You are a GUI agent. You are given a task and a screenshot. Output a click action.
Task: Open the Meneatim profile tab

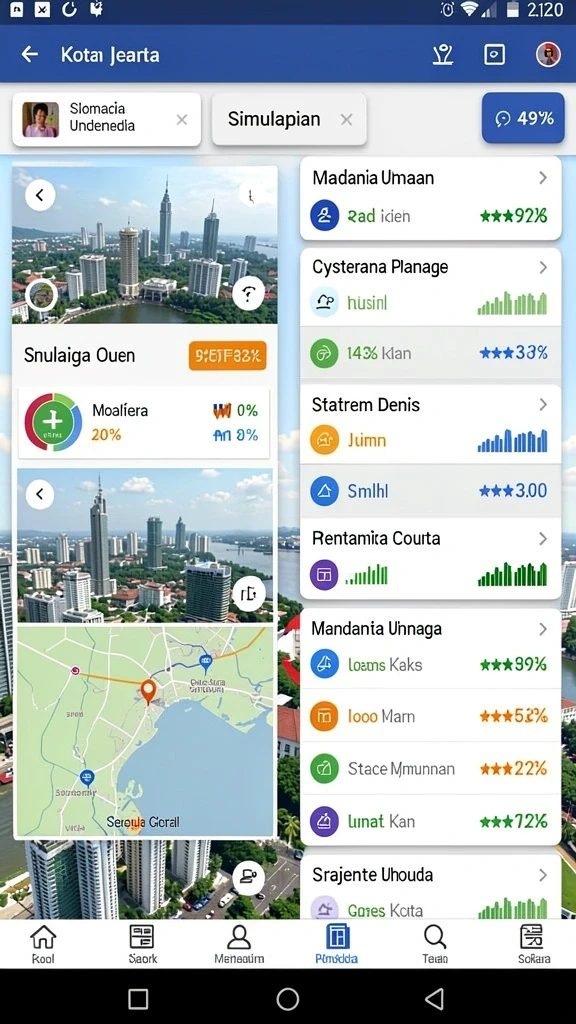[239, 944]
